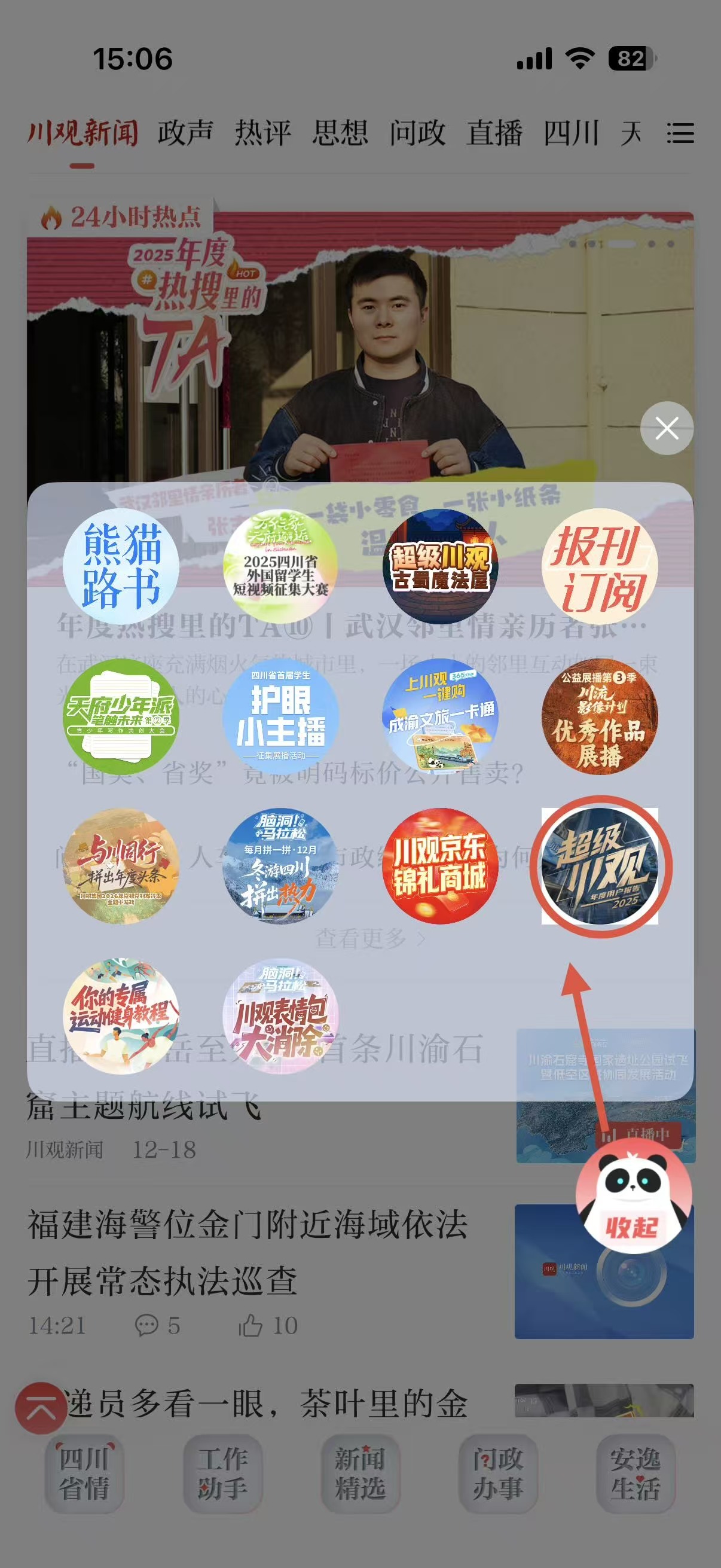
Task: Open 护眼小主播 activity
Action: tap(280, 716)
